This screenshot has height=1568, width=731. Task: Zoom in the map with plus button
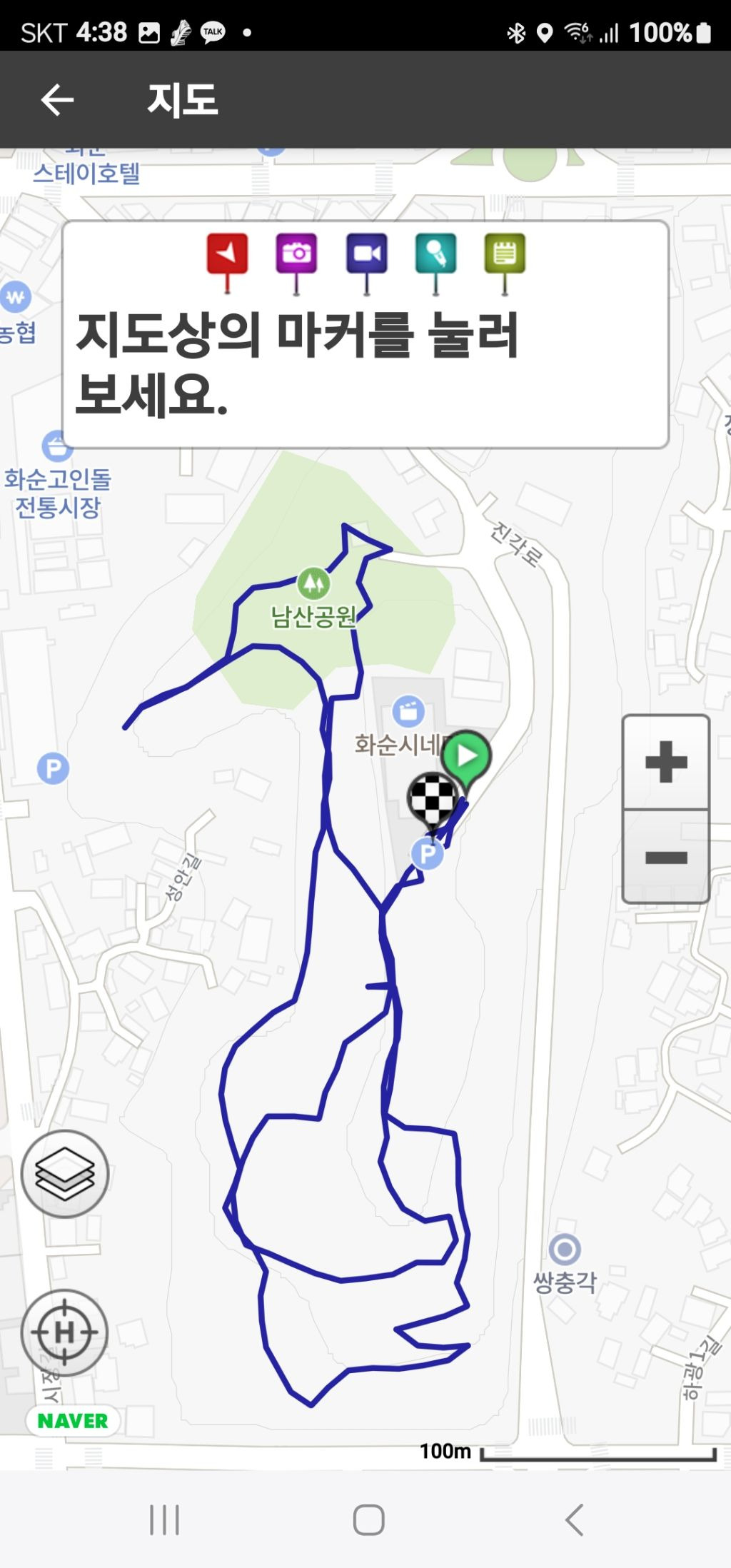tap(665, 762)
